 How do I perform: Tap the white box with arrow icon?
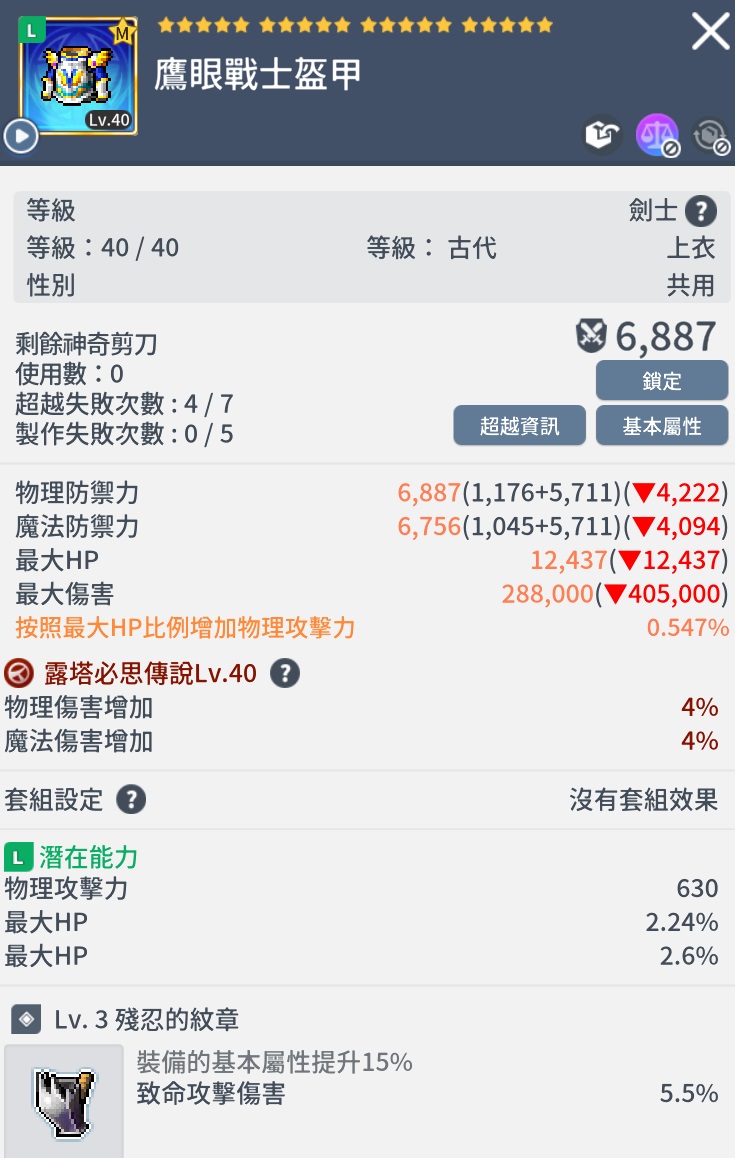pyautogui.click(x=602, y=136)
